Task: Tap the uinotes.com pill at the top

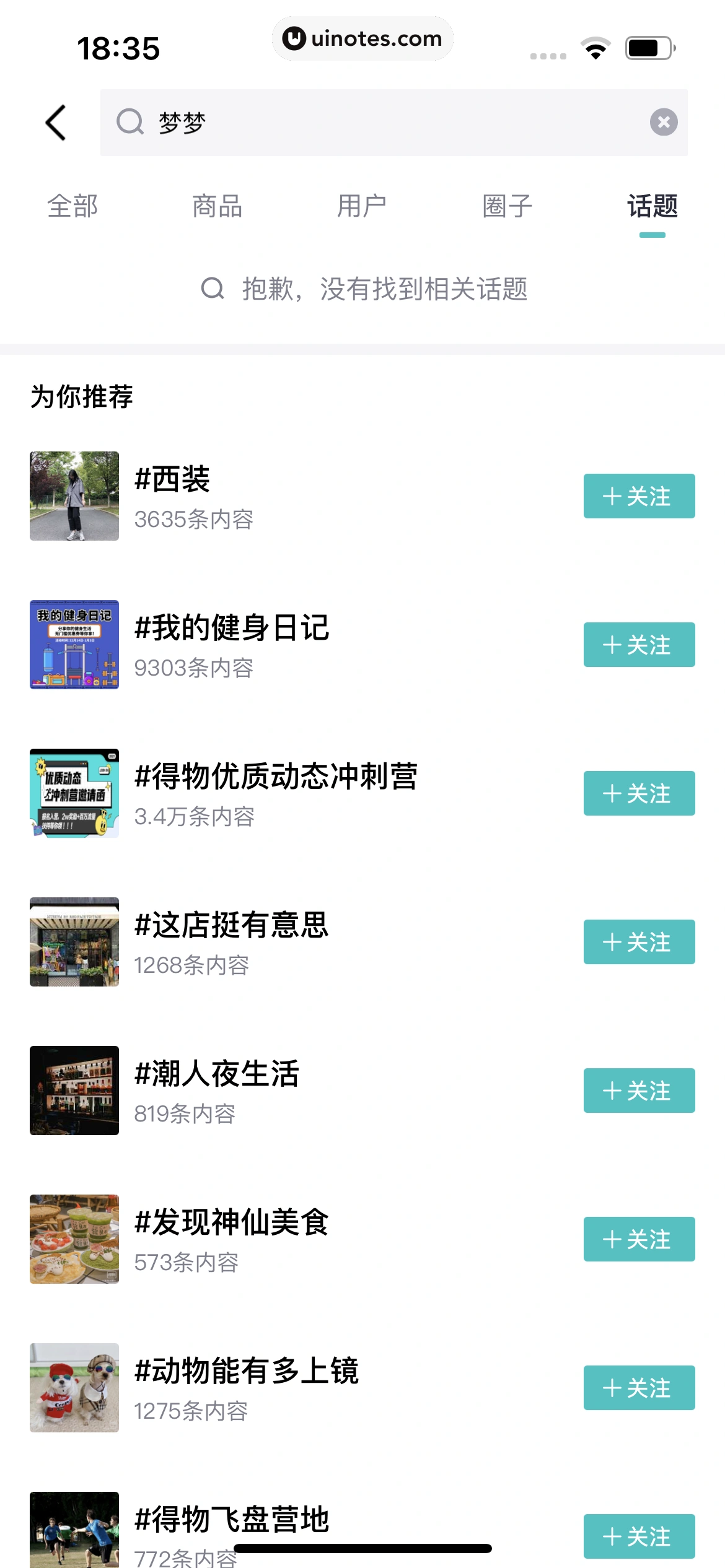Action: (362, 38)
